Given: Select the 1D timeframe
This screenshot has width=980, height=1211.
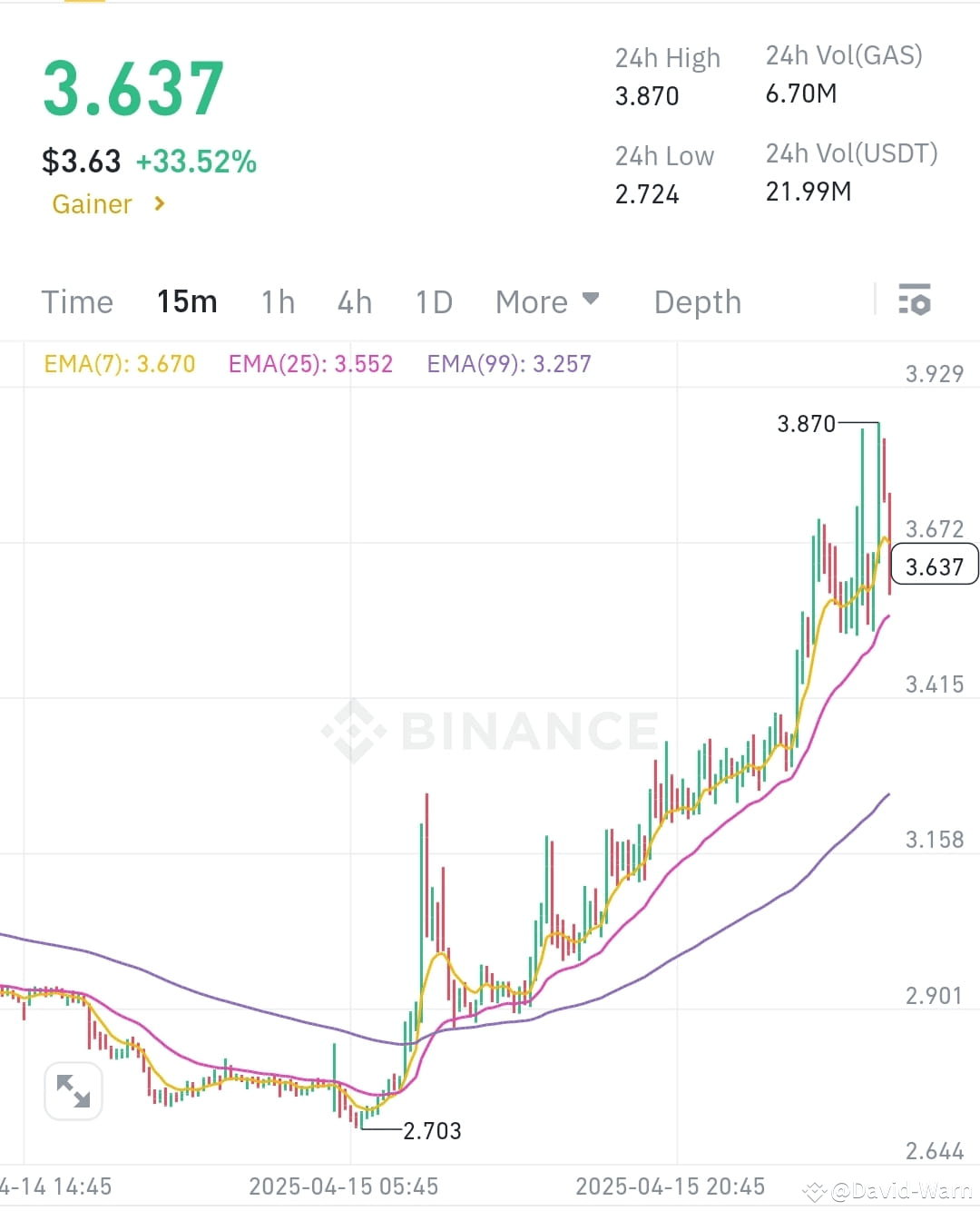Looking at the screenshot, I should click(433, 301).
